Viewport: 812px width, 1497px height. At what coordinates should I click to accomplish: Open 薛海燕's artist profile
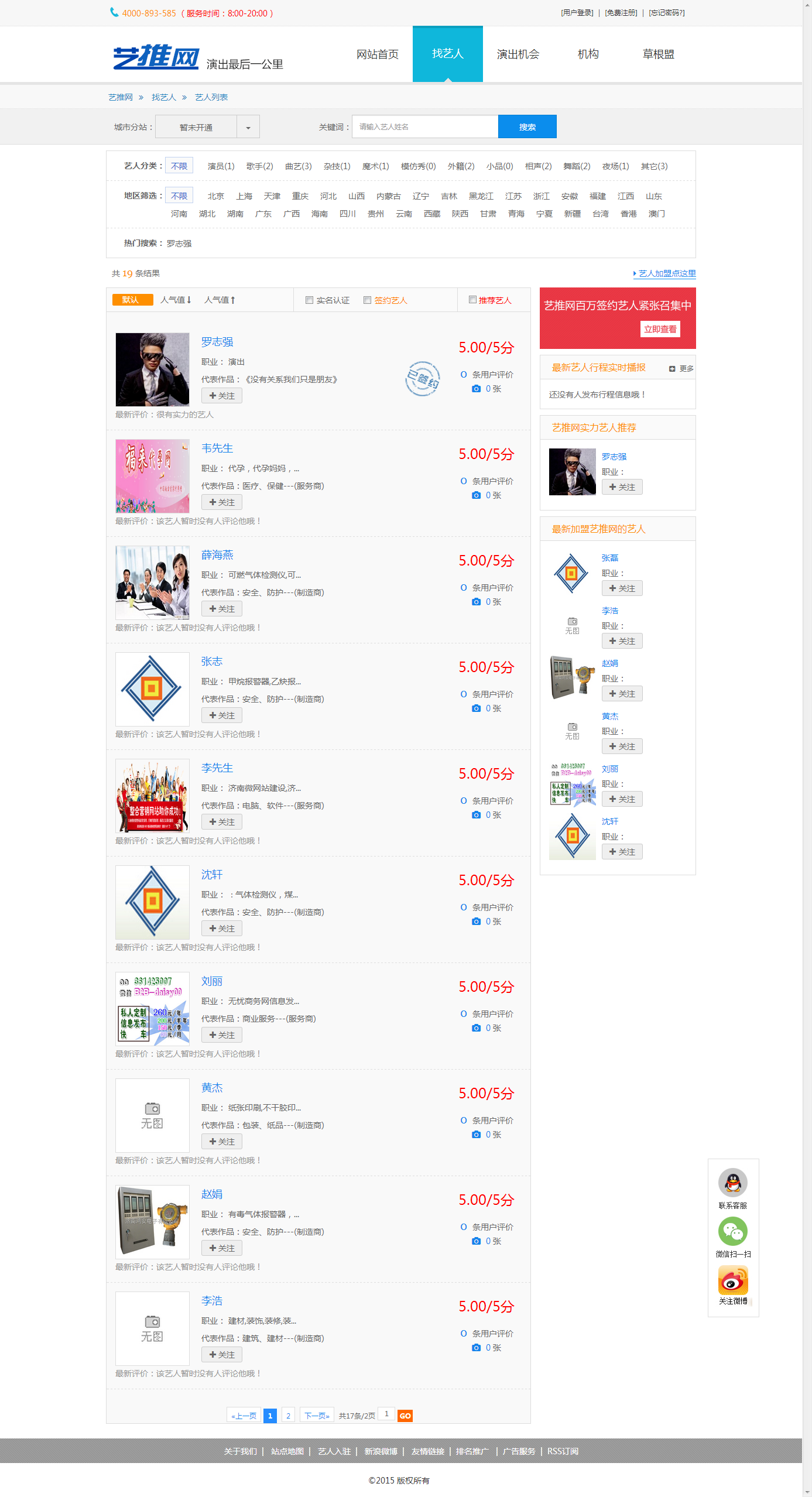(x=217, y=554)
